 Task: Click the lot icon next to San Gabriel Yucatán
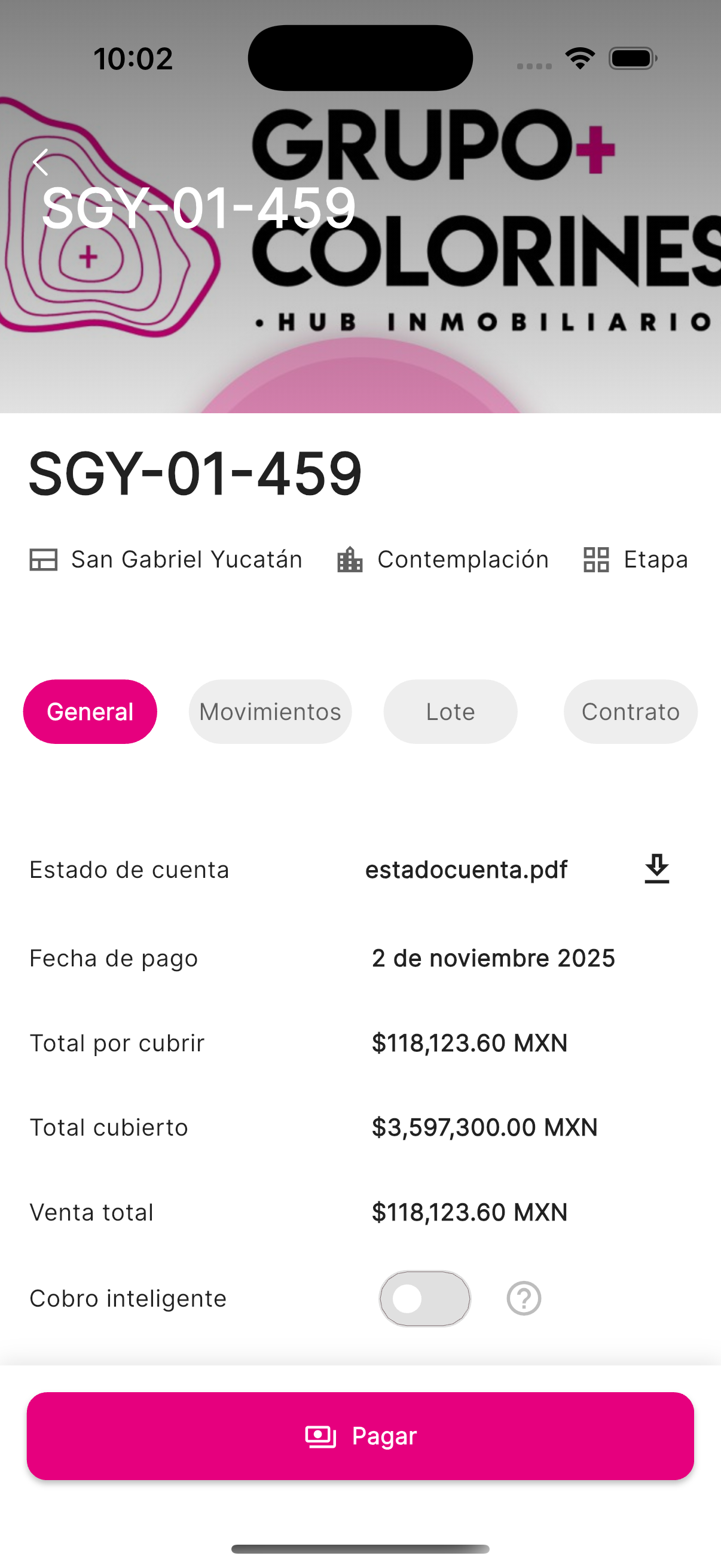(43, 559)
